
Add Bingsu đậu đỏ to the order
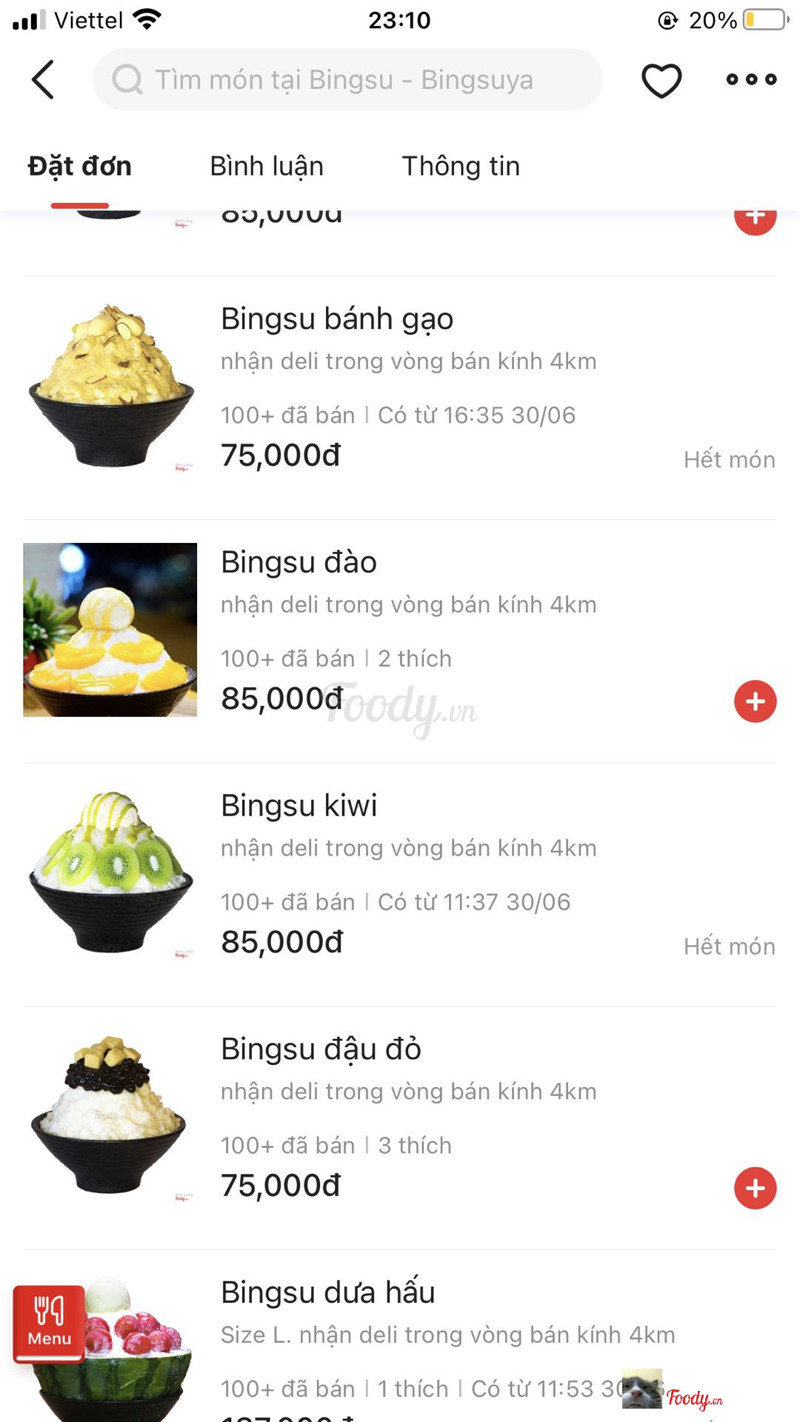pos(755,1188)
